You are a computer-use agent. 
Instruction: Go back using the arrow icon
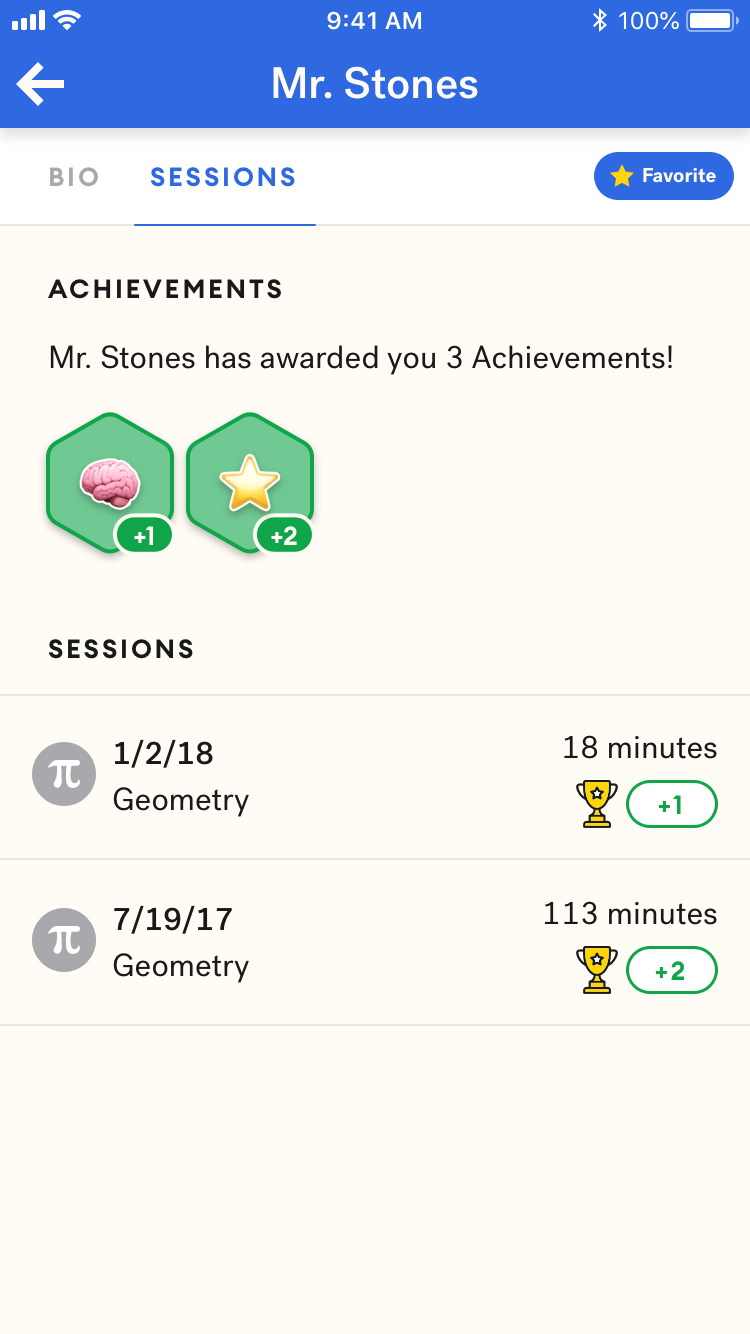(x=41, y=84)
